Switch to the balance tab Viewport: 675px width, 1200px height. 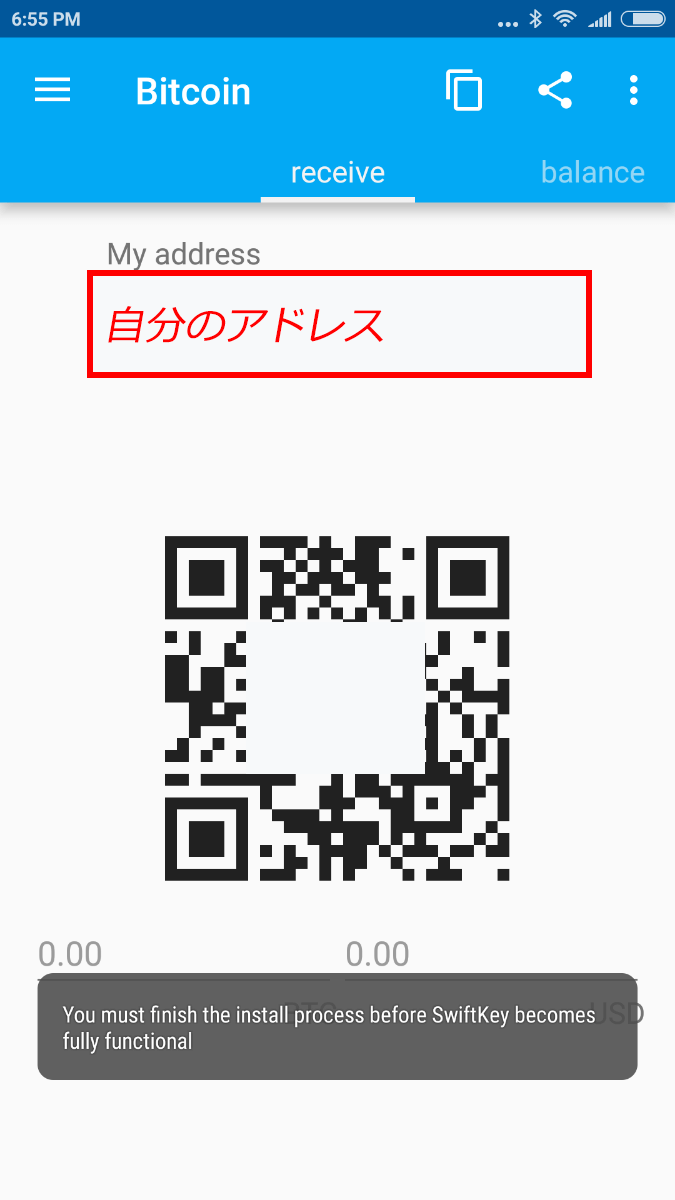592,172
